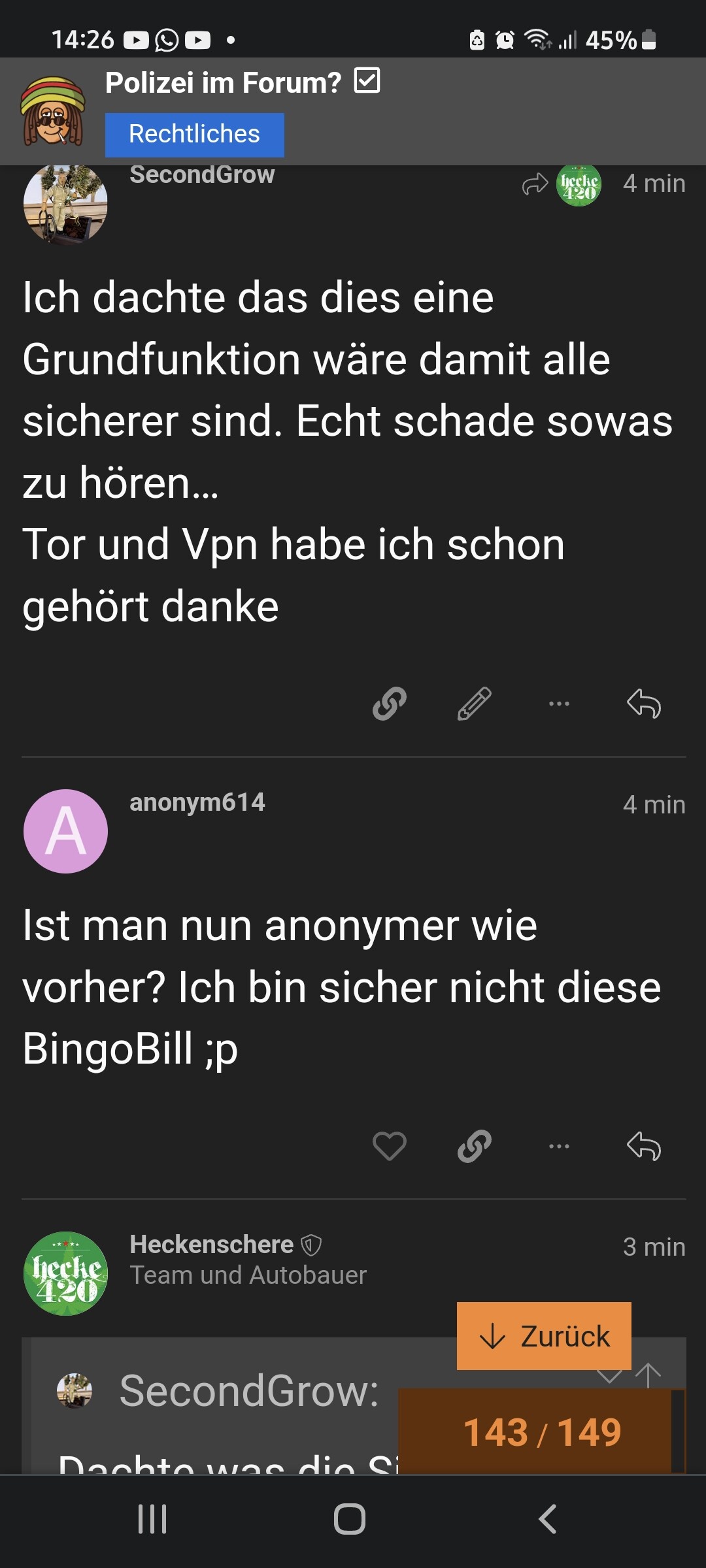
Task: Open the Rechtliches category tag
Action: pos(194,135)
